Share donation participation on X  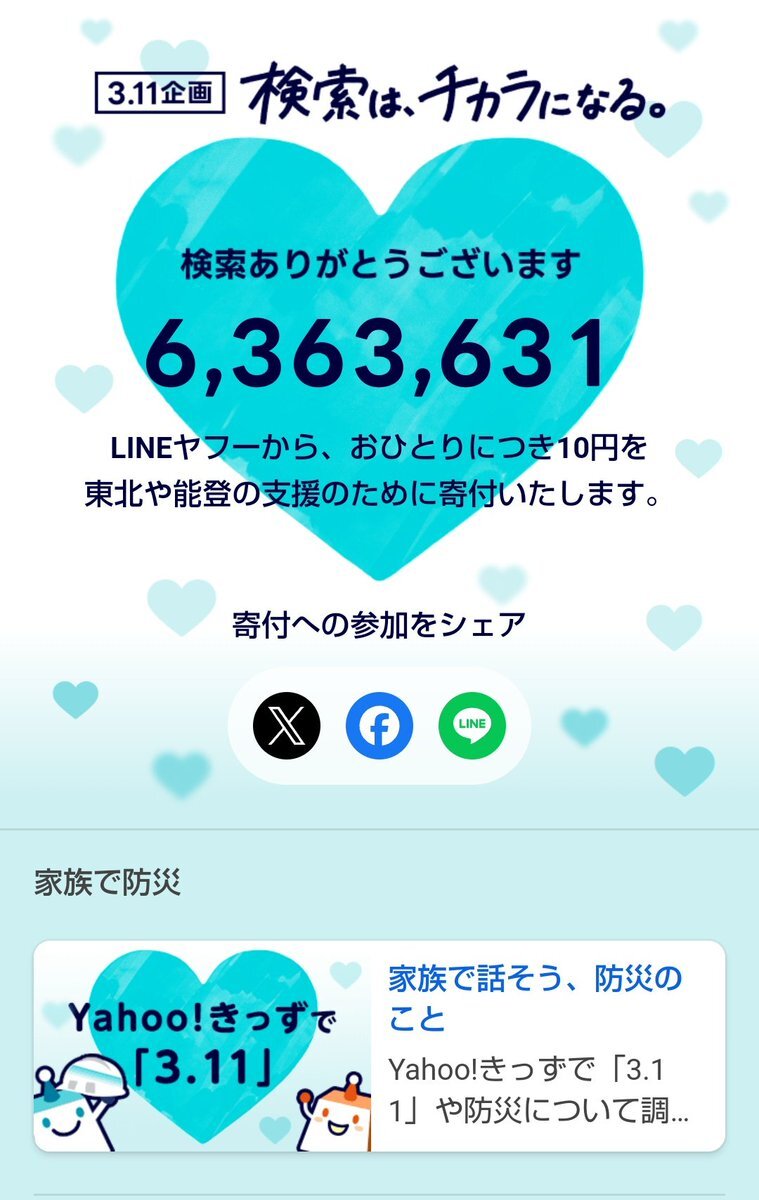[x=287, y=725]
